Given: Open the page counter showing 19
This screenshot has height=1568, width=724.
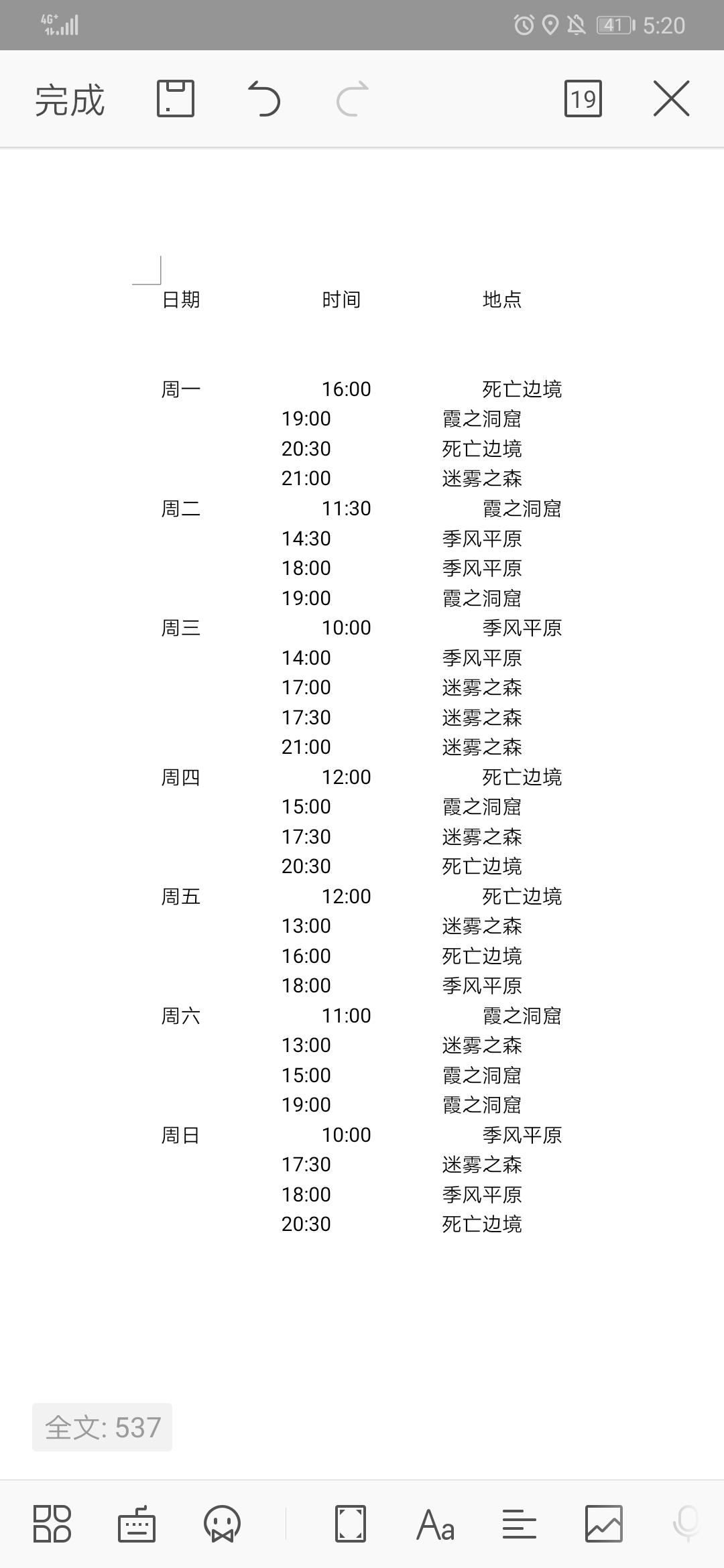Looking at the screenshot, I should click(583, 99).
